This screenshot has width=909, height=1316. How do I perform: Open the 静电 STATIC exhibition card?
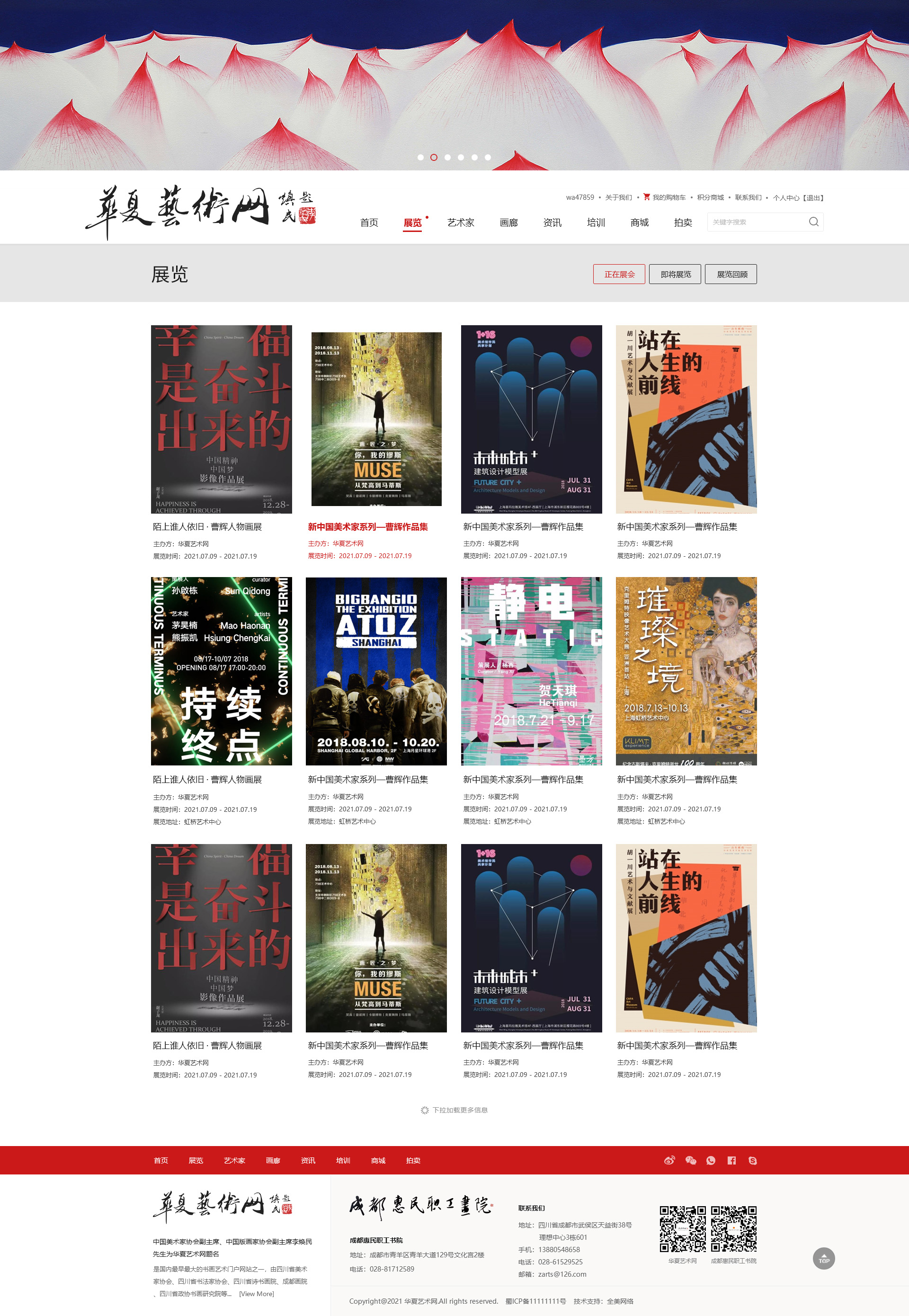(x=531, y=671)
